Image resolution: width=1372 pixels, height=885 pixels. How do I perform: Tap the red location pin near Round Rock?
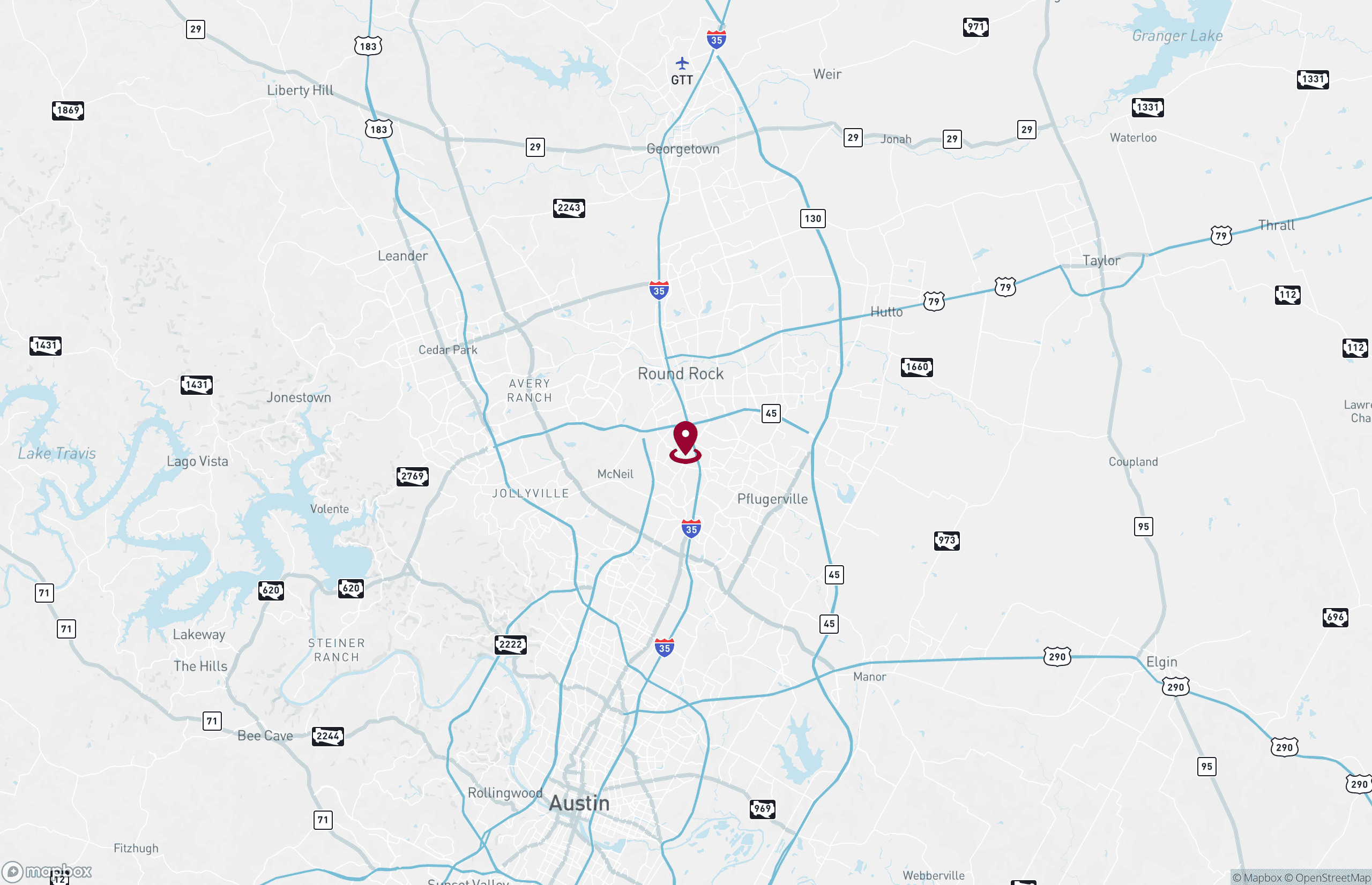[x=685, y=440]
